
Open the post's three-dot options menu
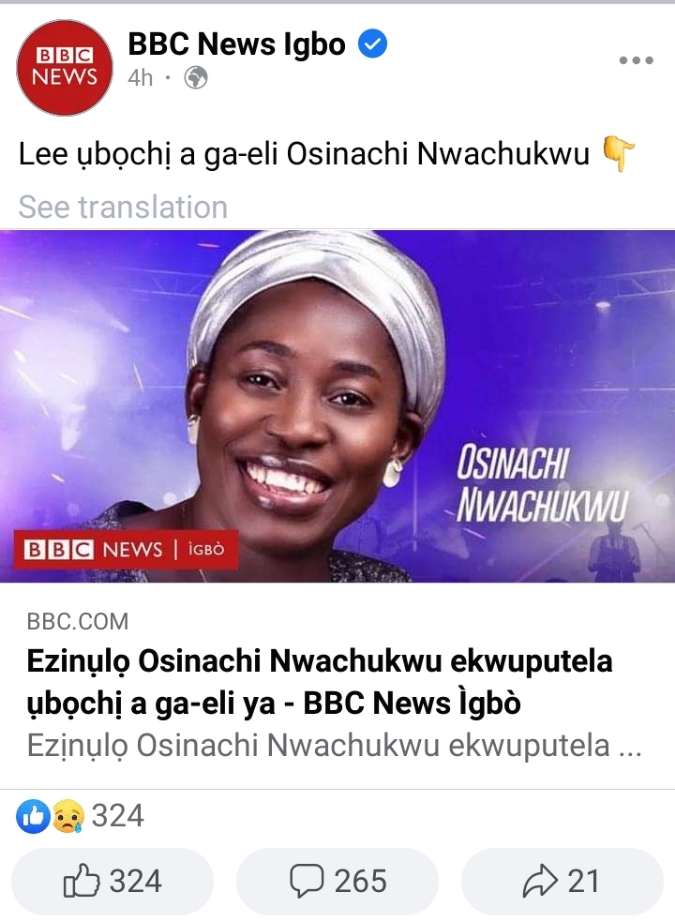tap(635, 61)
